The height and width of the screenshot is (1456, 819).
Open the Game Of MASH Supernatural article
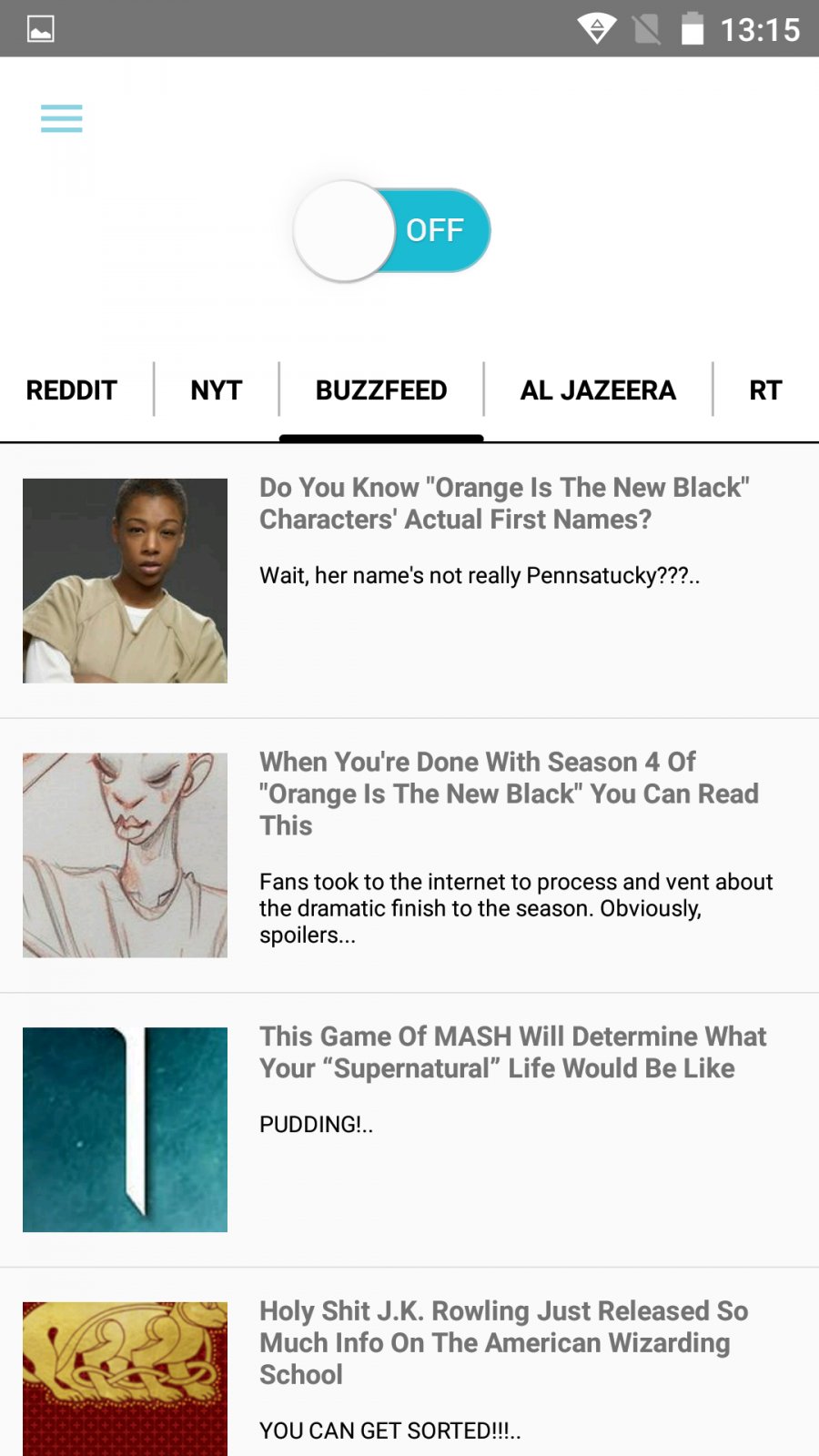pyautogui.click(x=512, y=1052)
